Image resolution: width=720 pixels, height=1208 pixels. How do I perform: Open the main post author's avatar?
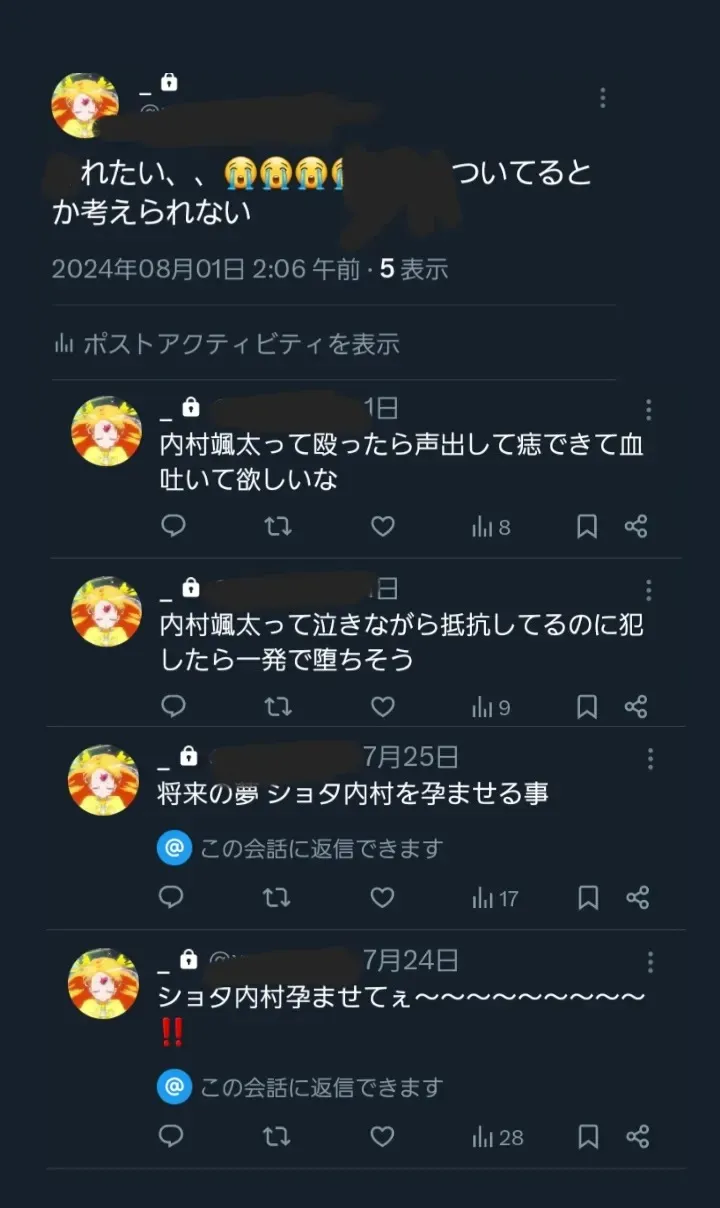(85, 106)
